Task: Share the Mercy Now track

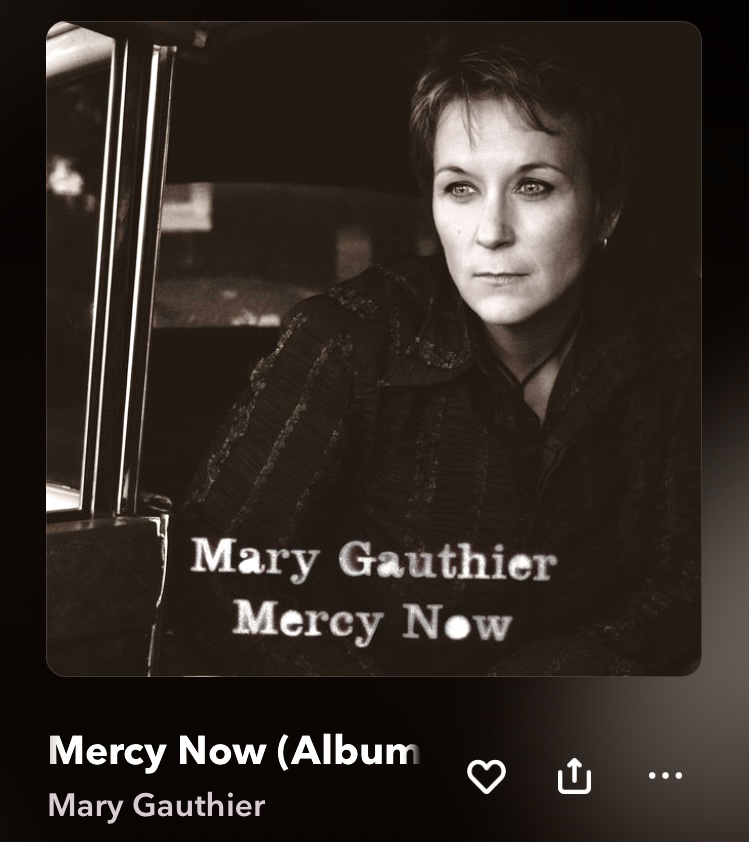Action: (574, 776)
